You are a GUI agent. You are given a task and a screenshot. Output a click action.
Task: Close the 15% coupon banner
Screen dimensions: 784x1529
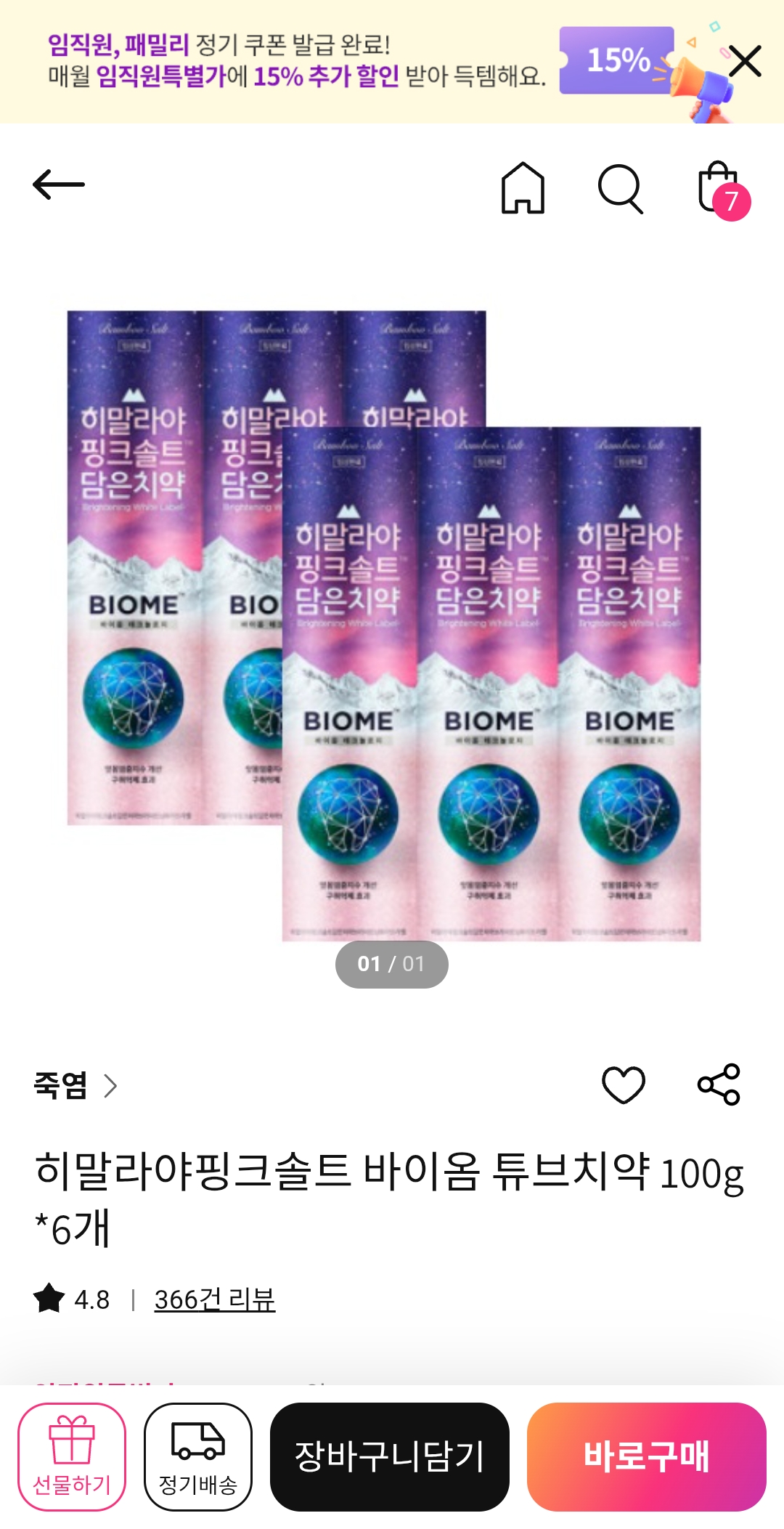tap(745, 61)
